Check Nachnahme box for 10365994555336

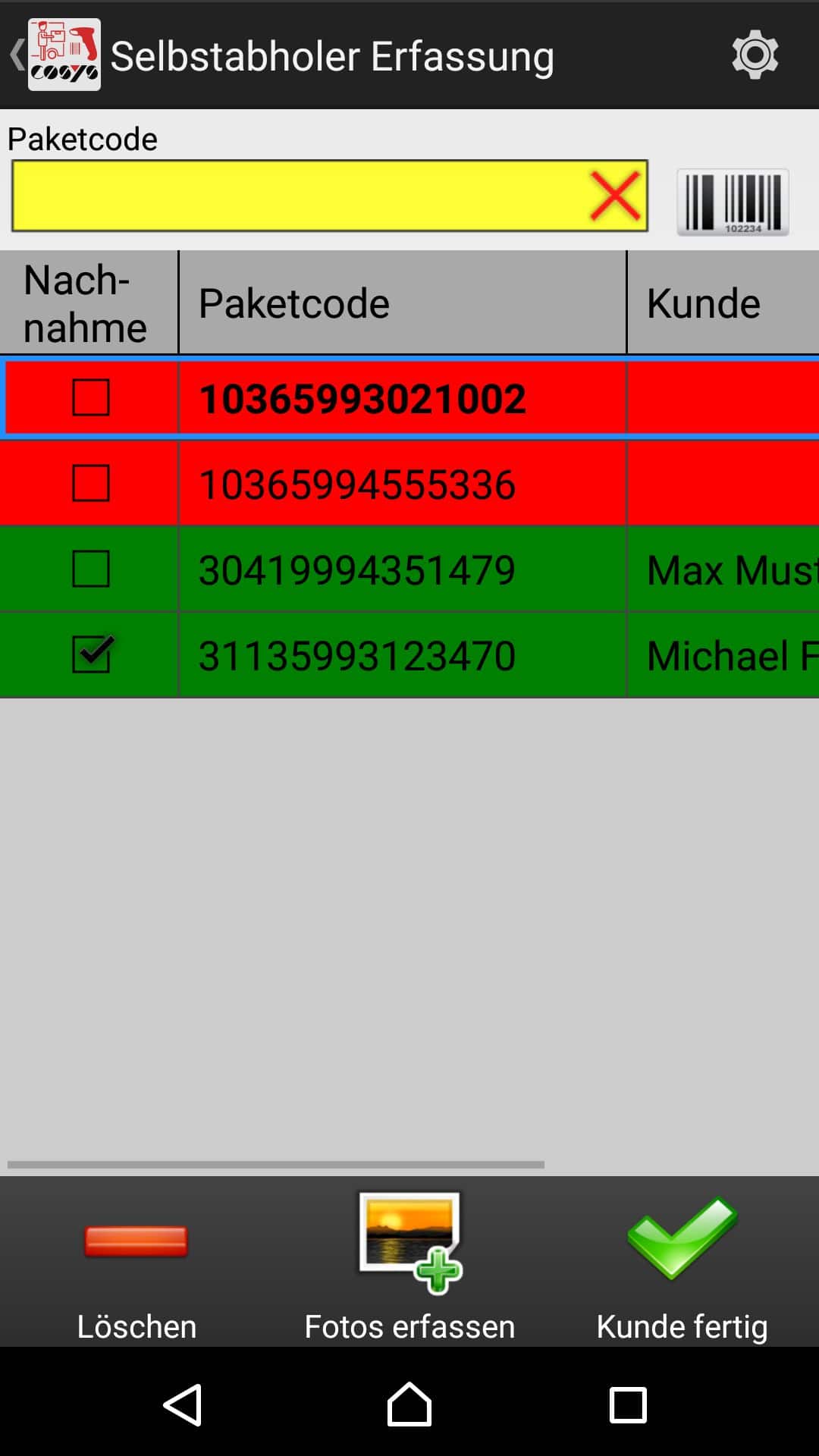[x=90, y=483]
